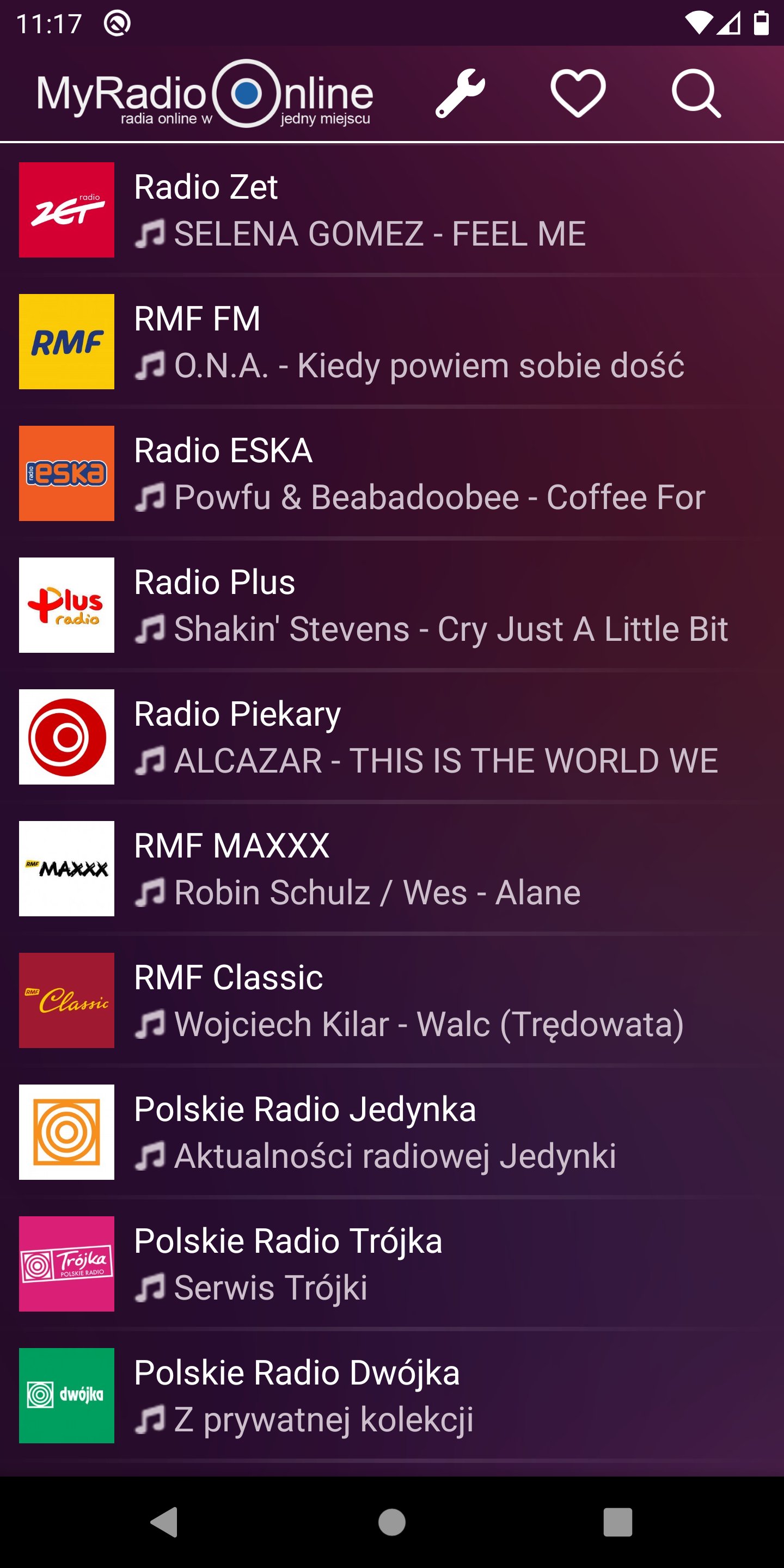Open the search magnifier

click(x=696, y=93)
